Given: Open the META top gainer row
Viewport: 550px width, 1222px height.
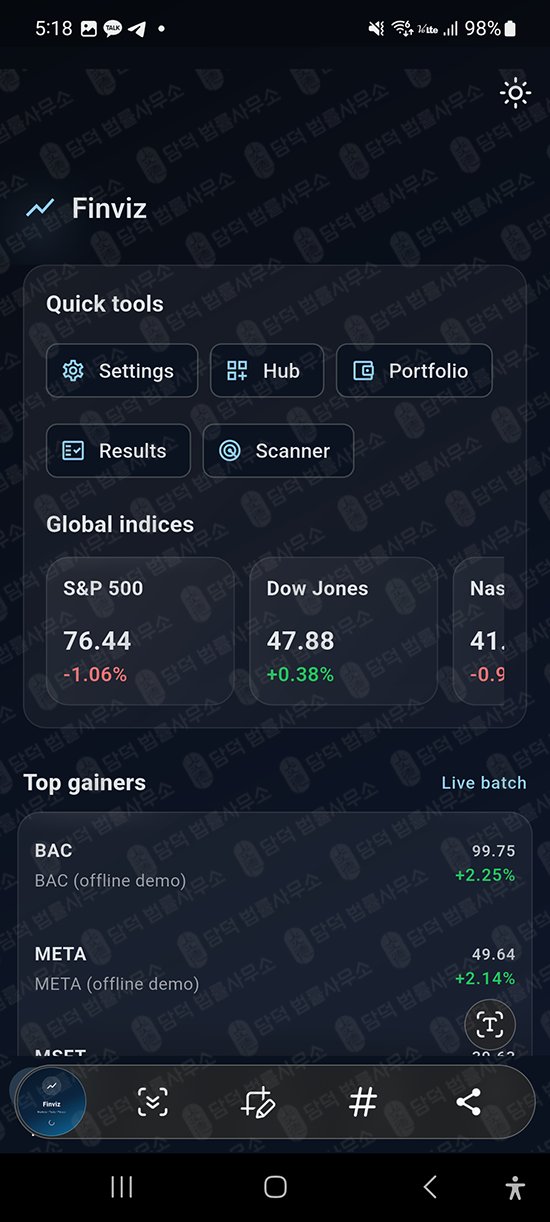Looking at the screenshot, I should click(x=275, y=967).
